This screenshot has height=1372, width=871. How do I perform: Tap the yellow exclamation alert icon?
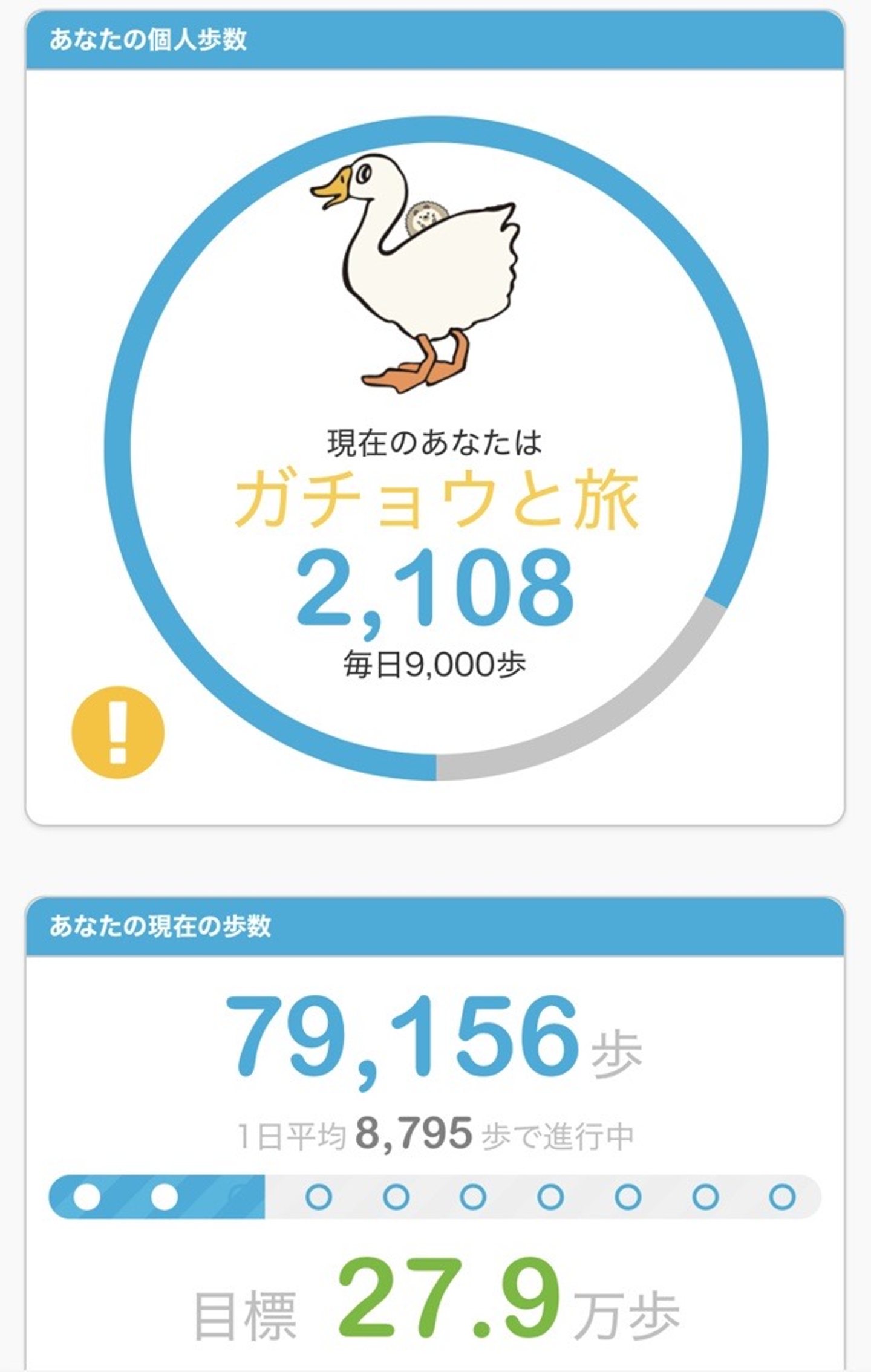118,732
